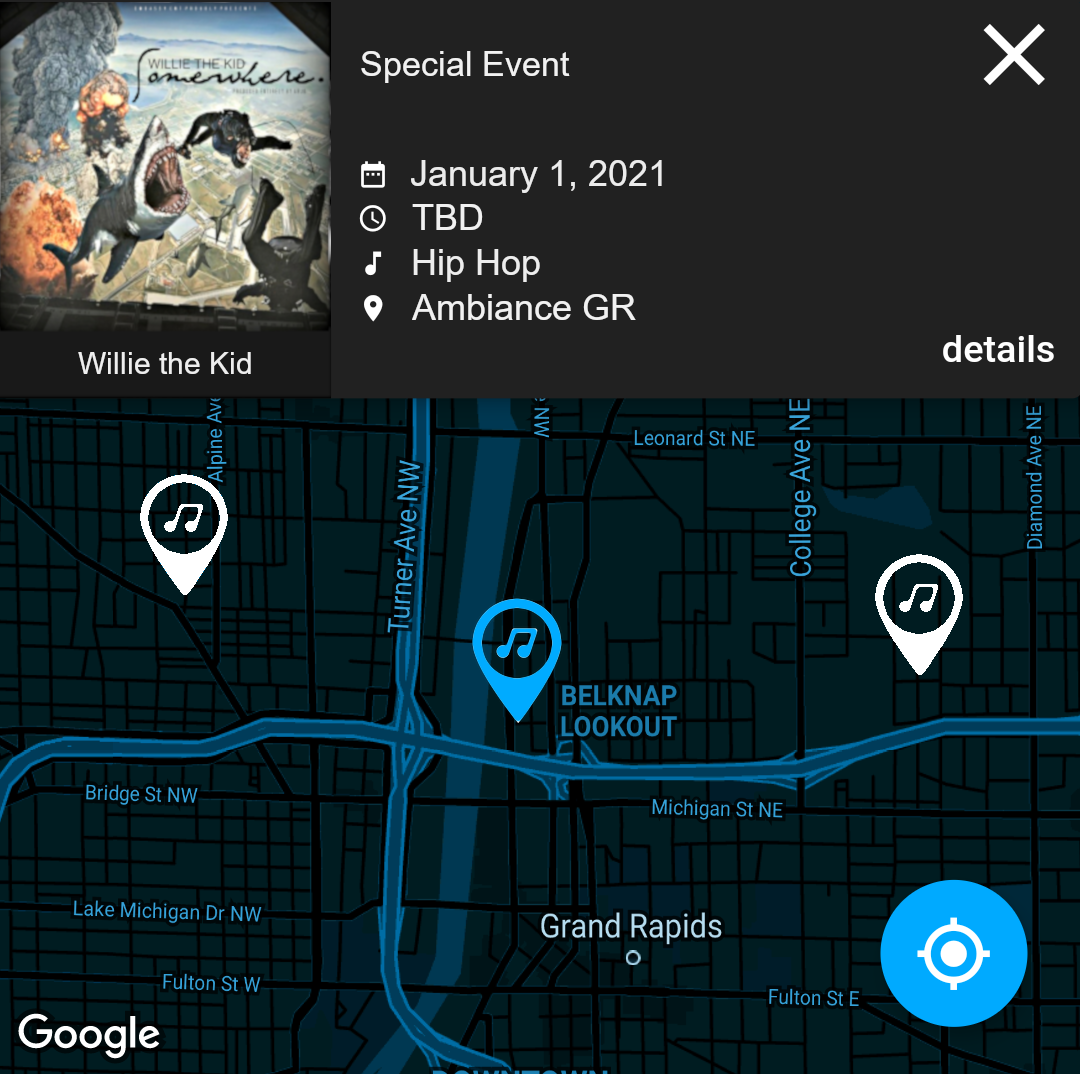Select the music pin near Alpine Ave

(184, 524)
